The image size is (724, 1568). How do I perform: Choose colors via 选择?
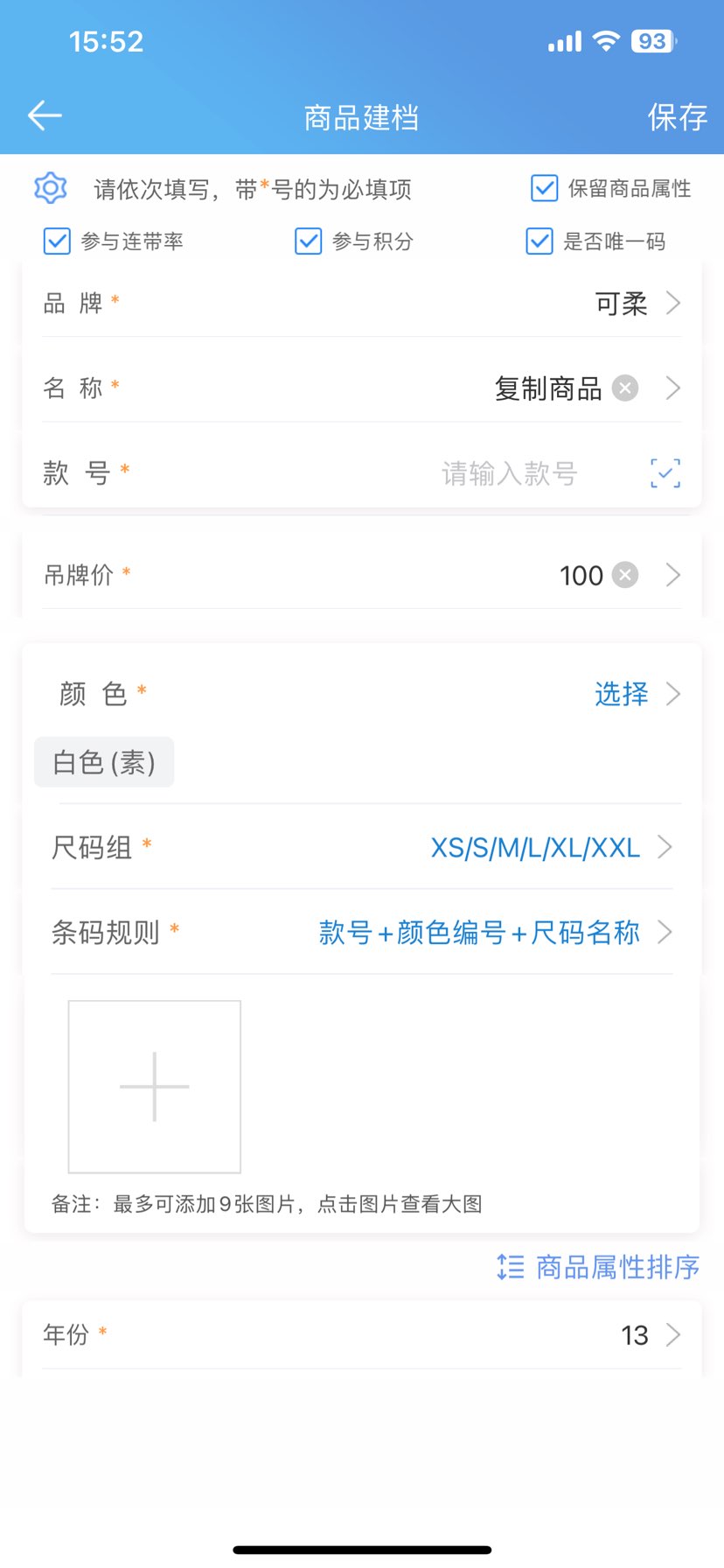[x=622, y=694]
